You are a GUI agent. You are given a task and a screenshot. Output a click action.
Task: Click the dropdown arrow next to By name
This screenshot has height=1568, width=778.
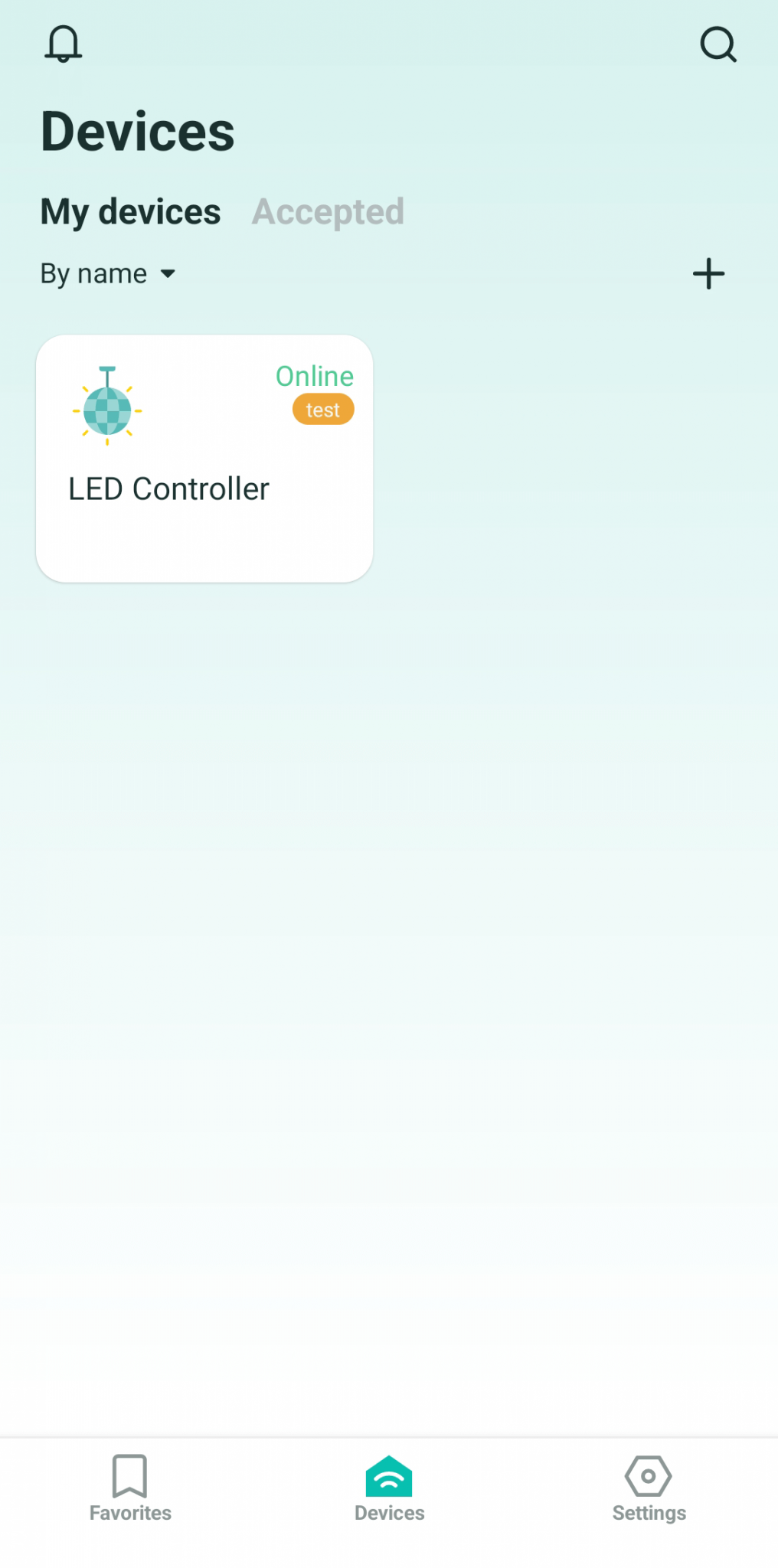click(x=168, y=273)
